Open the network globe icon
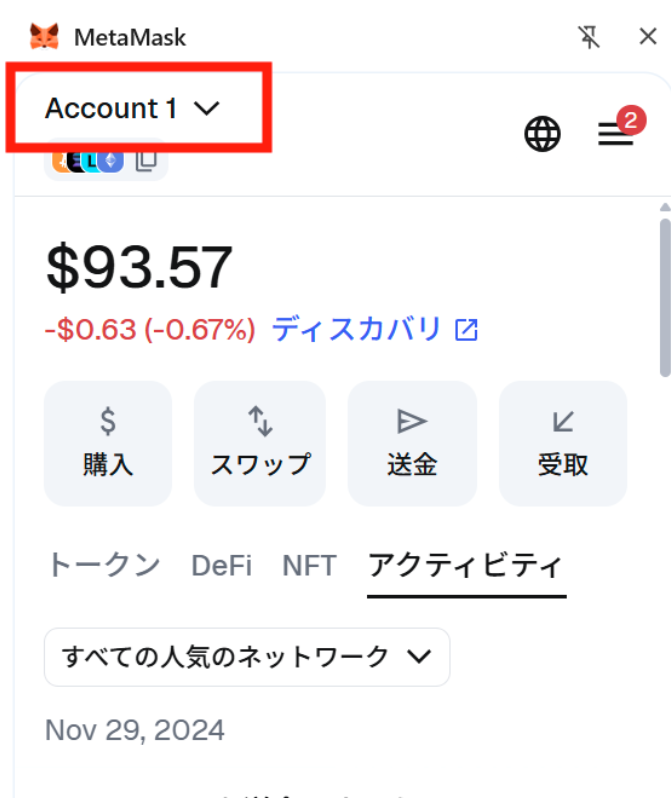Viewport: 671px width, 798px height. pos(543,133)
